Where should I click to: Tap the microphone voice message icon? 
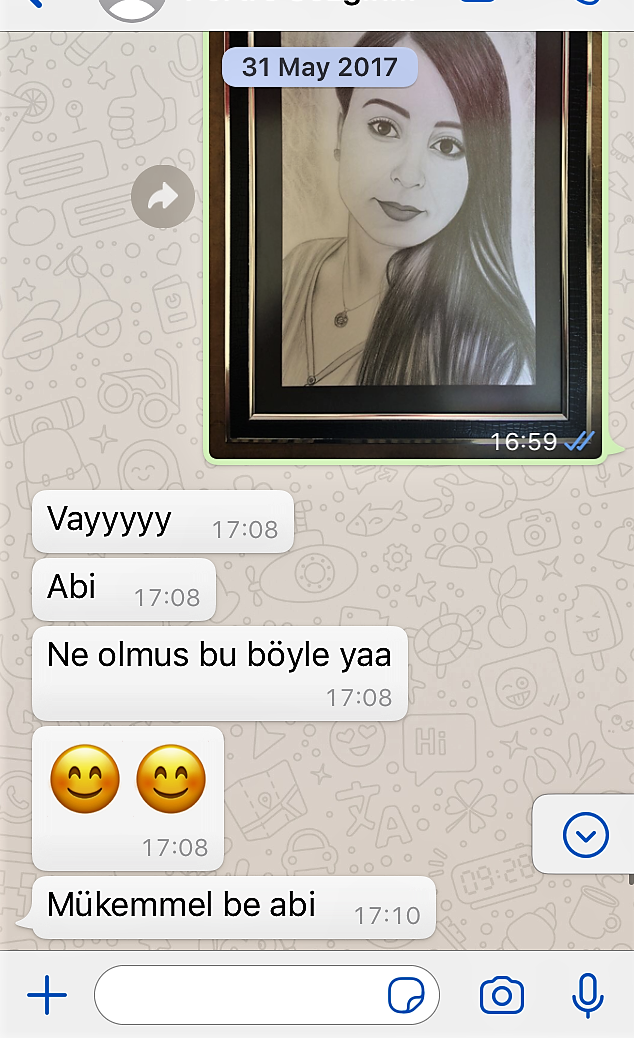click(587, 995)
